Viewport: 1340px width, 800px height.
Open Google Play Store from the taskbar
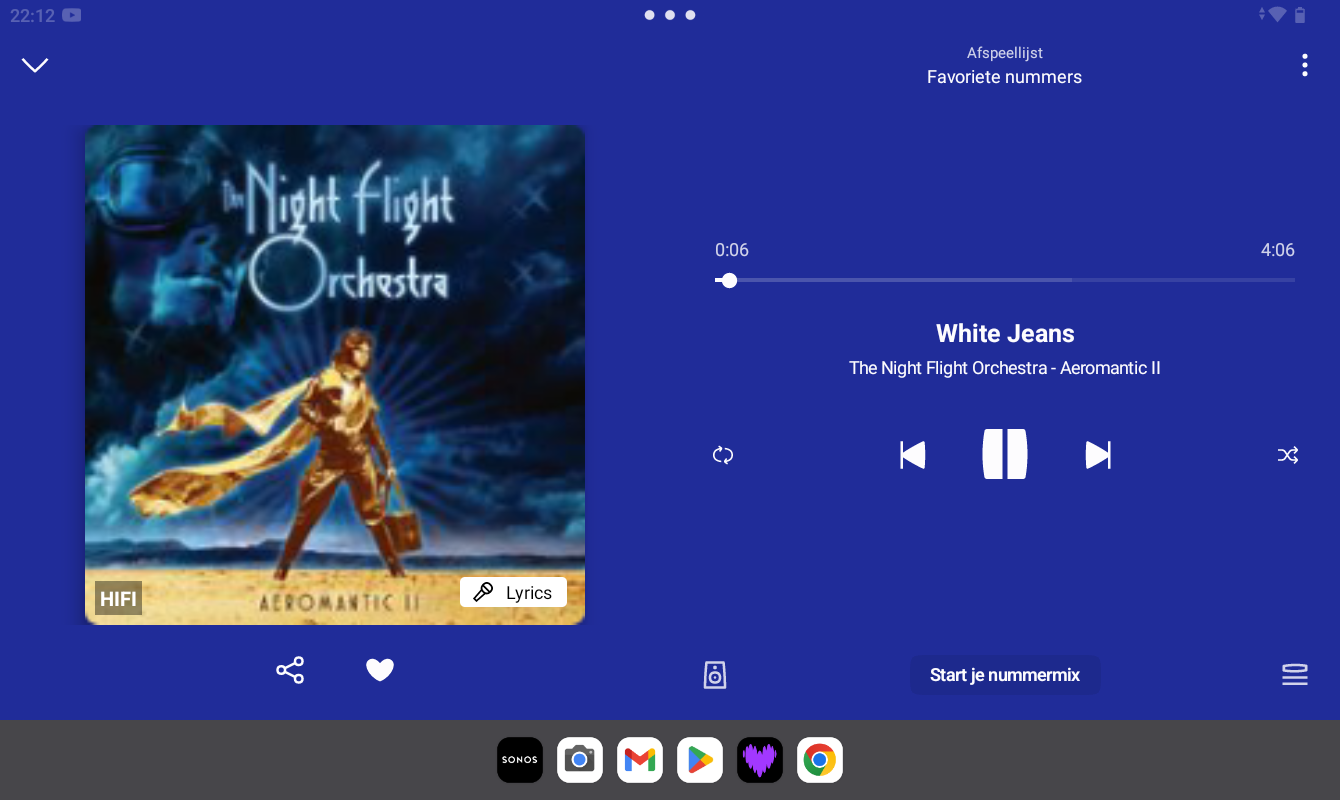point(700,760)
